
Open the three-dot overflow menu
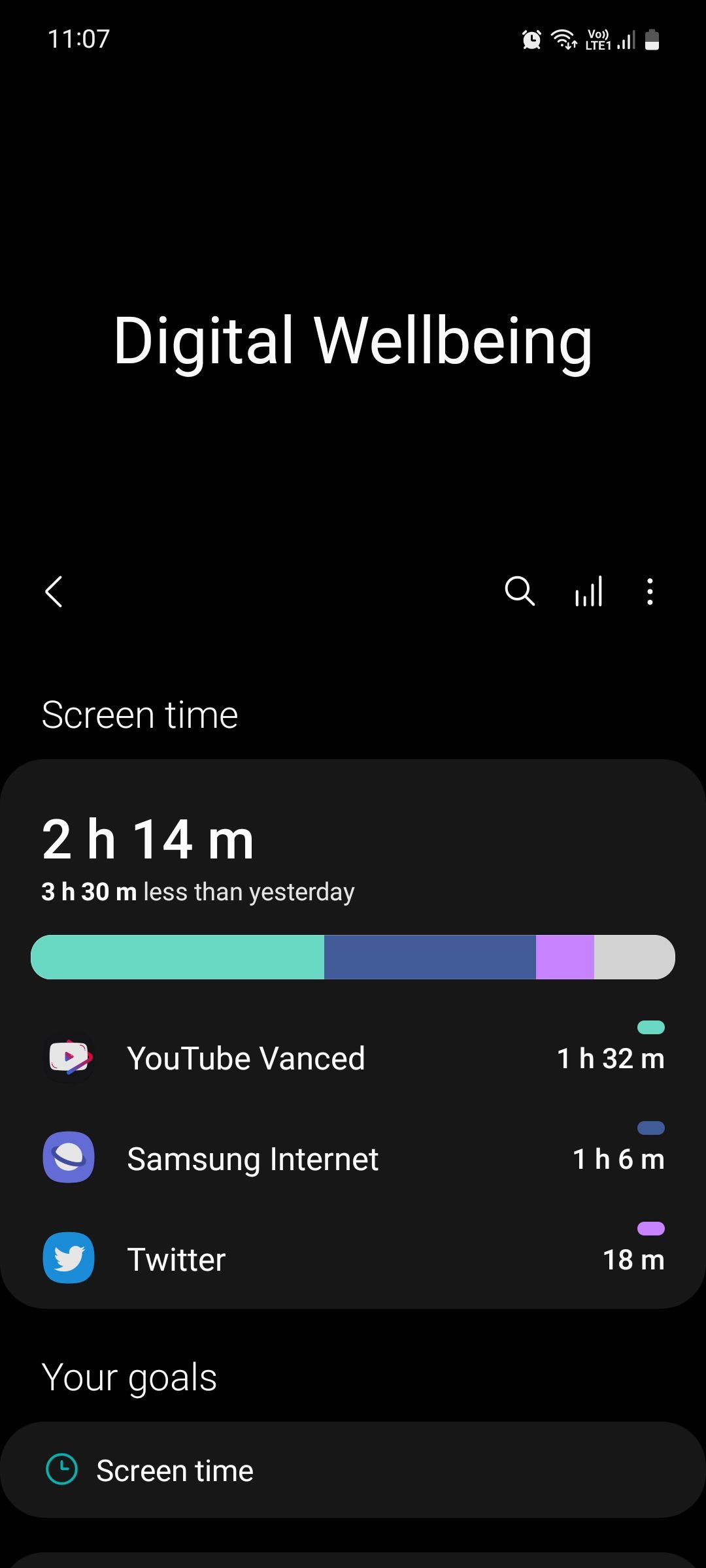650,592
